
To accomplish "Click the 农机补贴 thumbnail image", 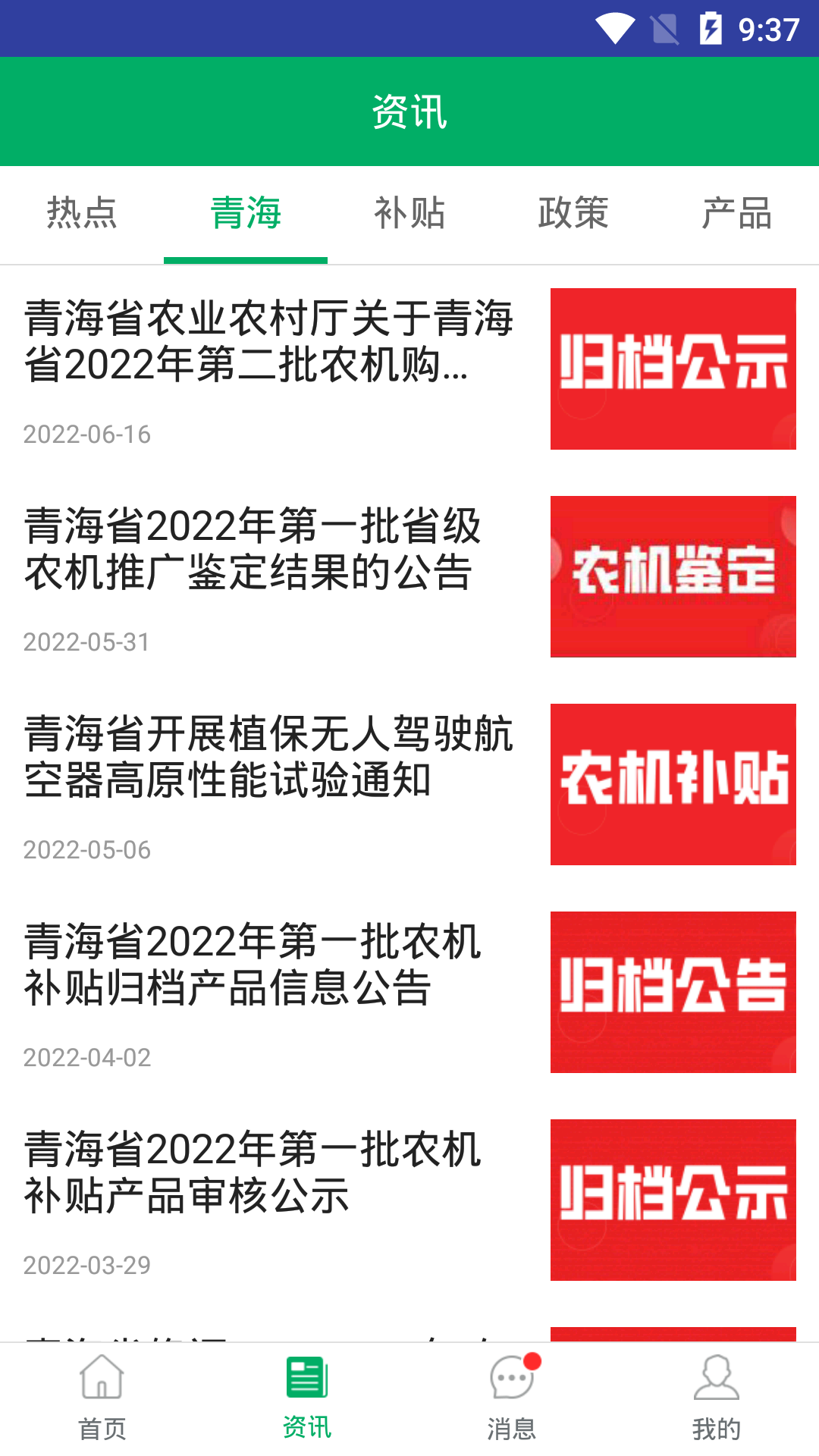I will point(673,783).
